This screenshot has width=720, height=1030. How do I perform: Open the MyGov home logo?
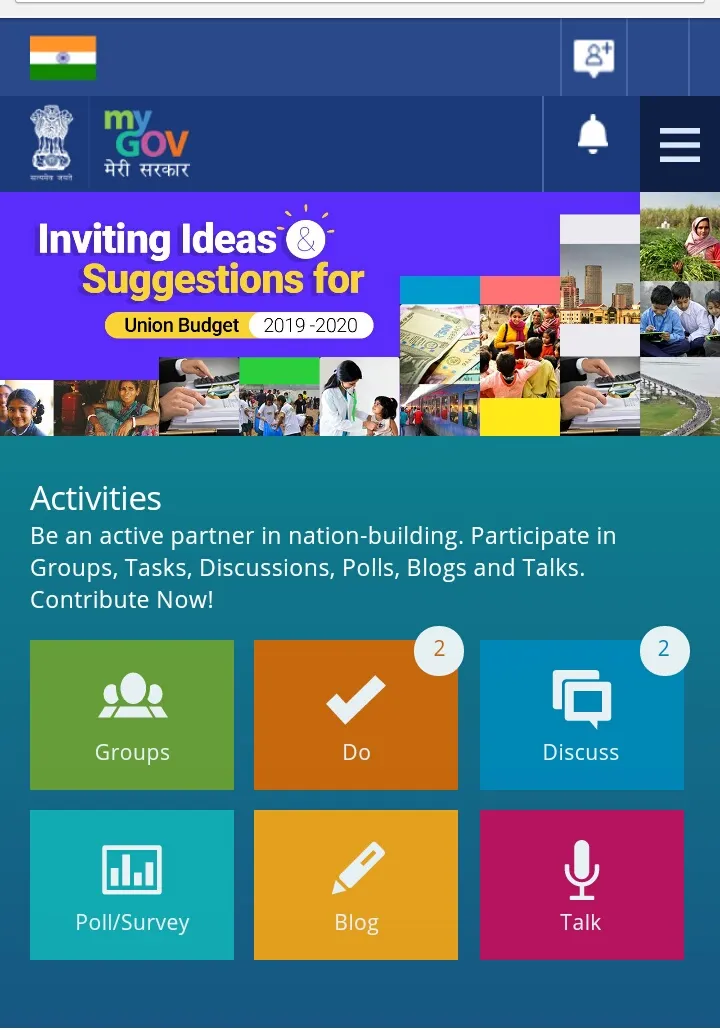tap(146, 145)
